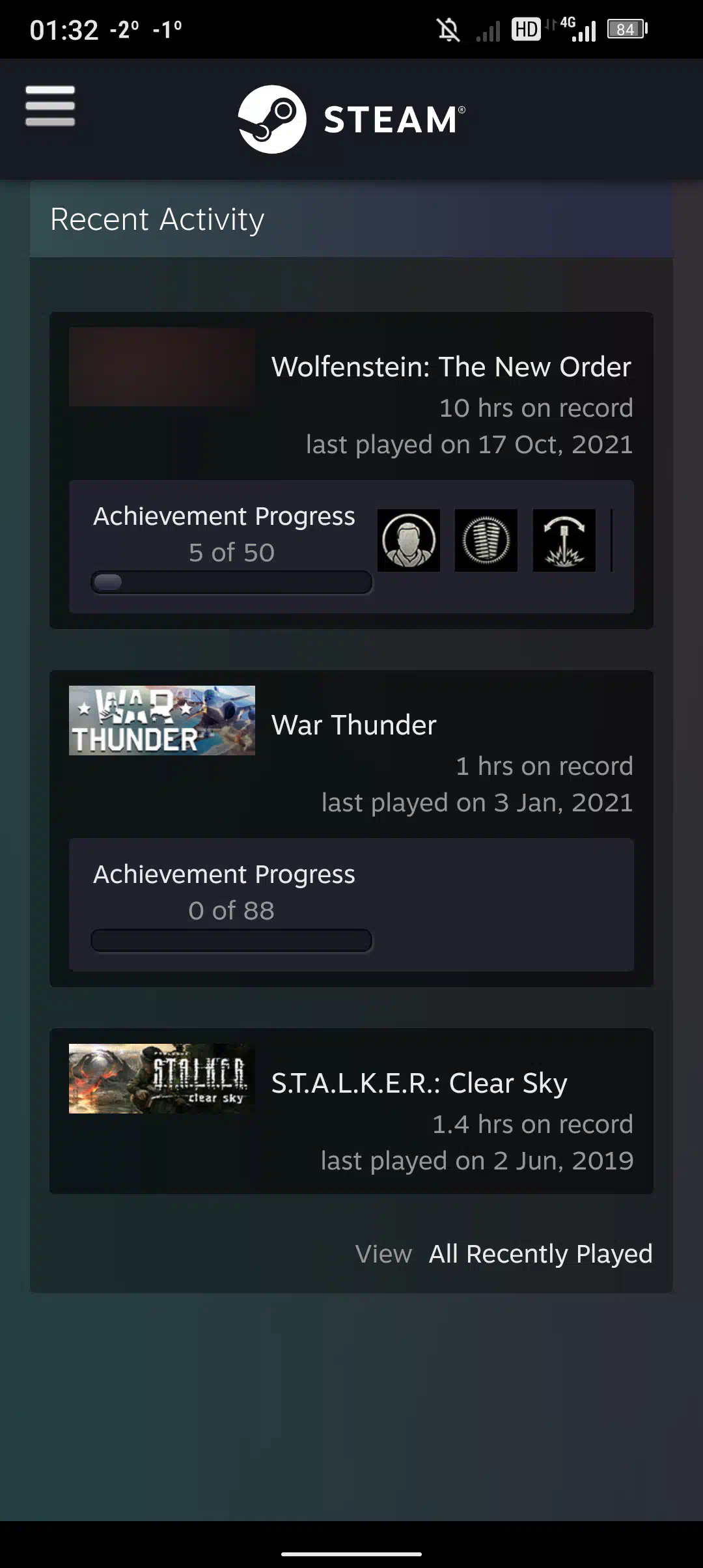Open Wolfenstein: The New Order game link
Screen dimensions: 703x1568
coord(451,367)
